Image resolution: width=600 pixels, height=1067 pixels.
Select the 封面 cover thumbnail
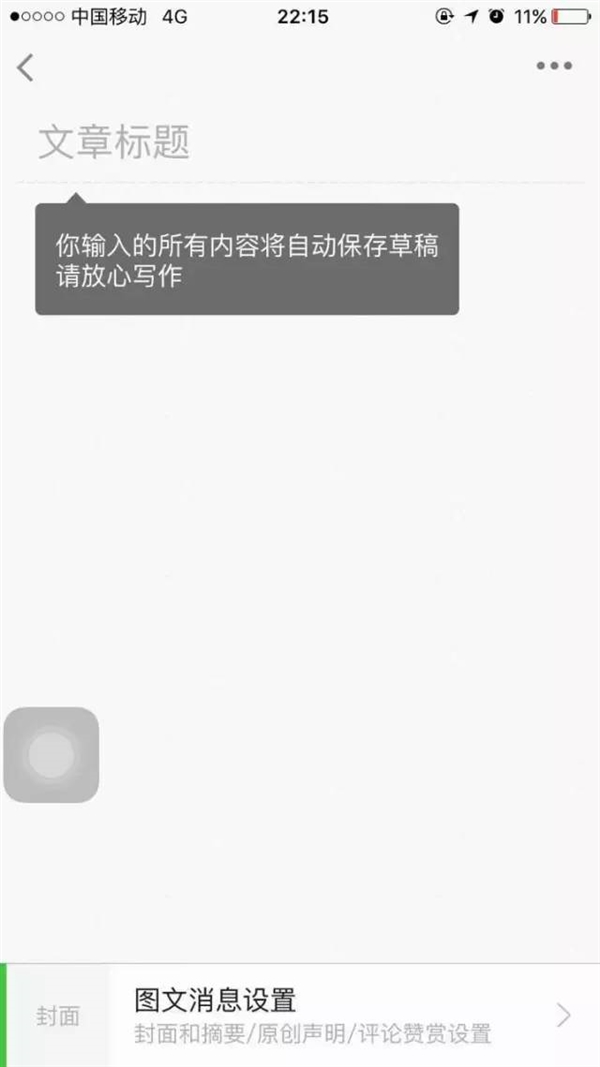coord(58,1016)
